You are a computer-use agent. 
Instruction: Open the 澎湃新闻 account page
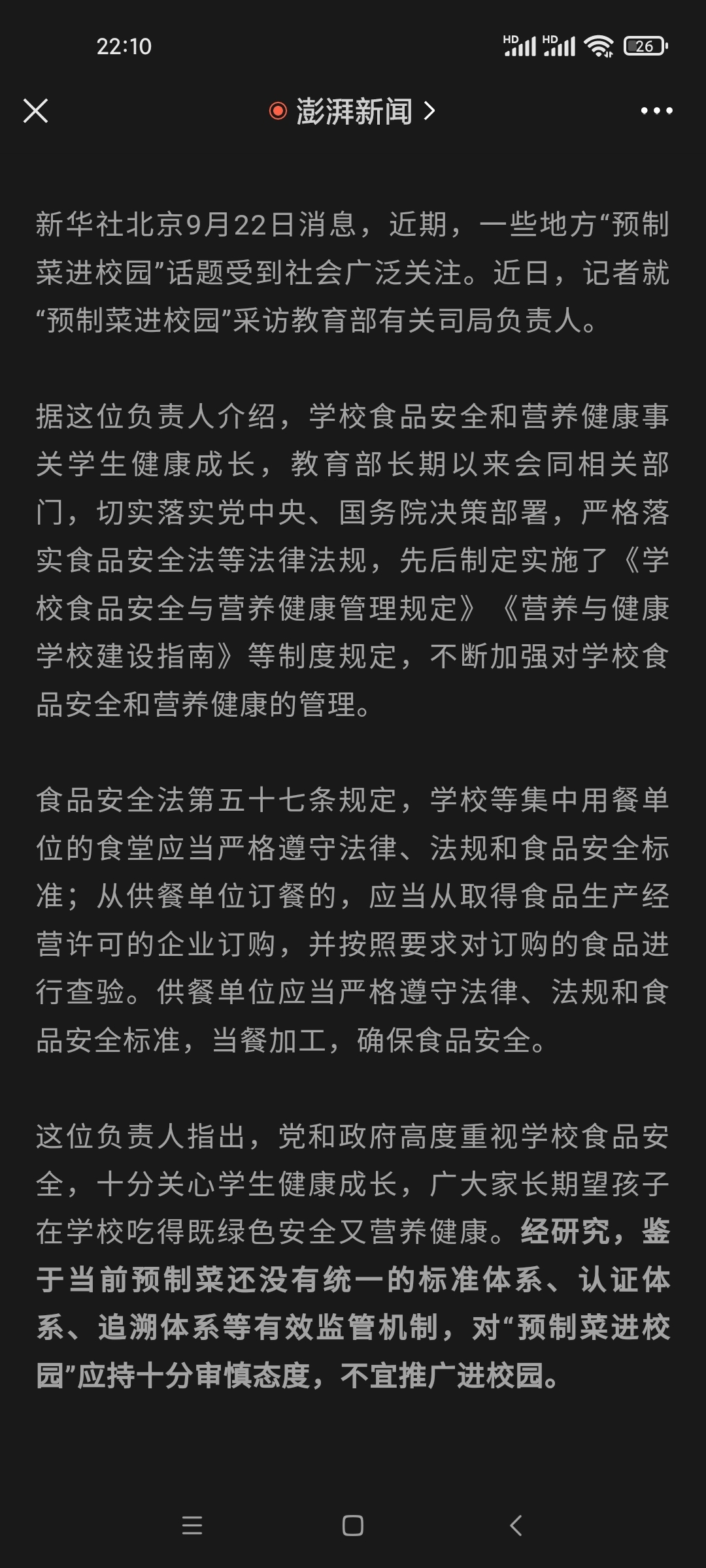coord(353,111)
